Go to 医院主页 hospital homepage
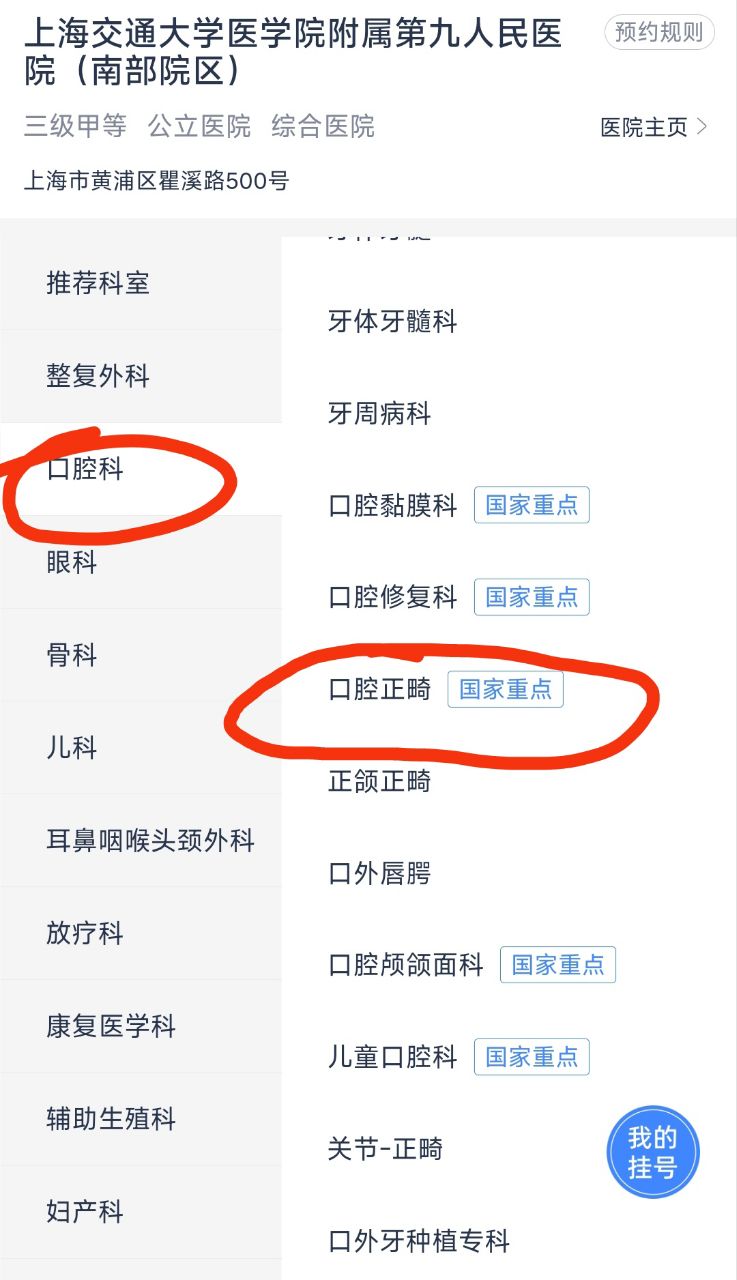The image size is (737, 1280). (x=653, y=127)
